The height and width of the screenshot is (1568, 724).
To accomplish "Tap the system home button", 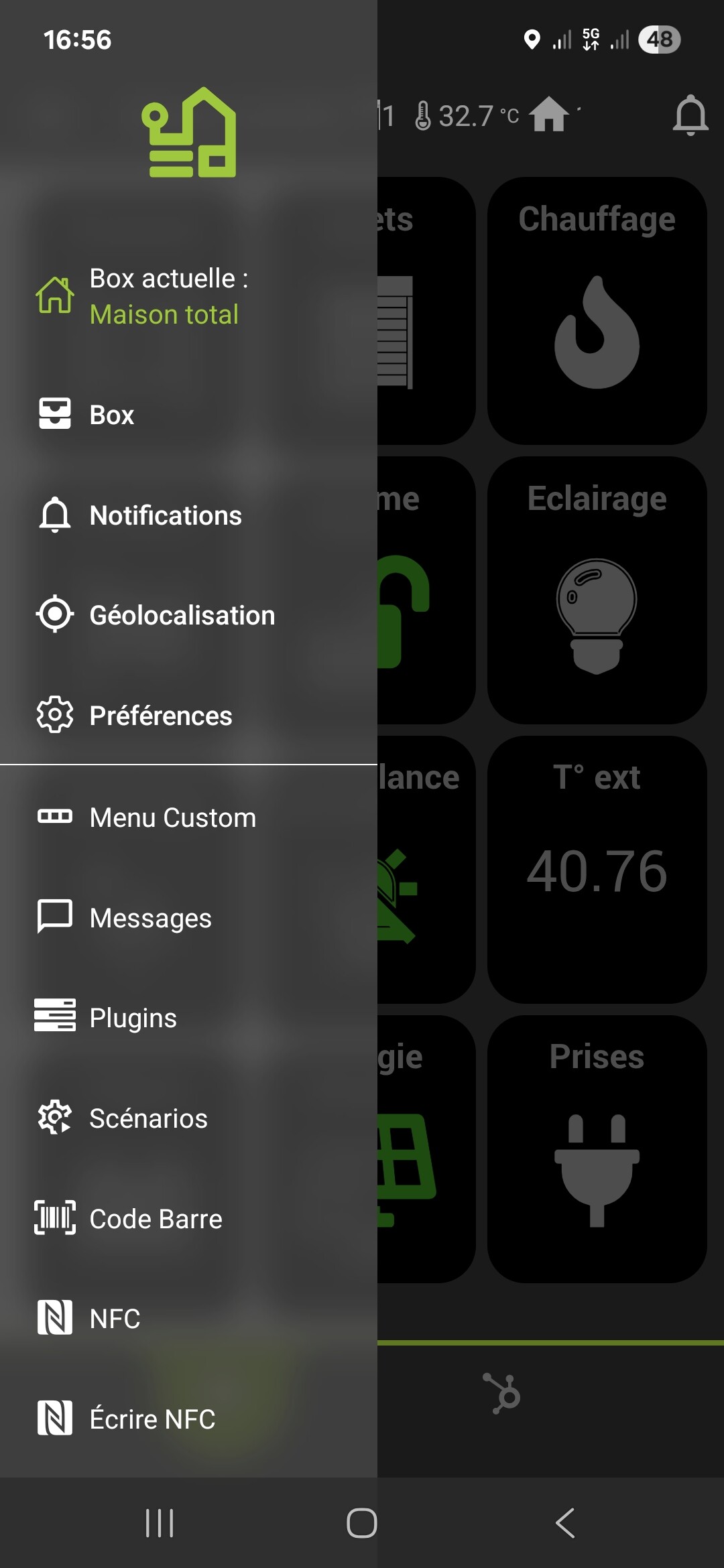I will tap(362, 1522).
